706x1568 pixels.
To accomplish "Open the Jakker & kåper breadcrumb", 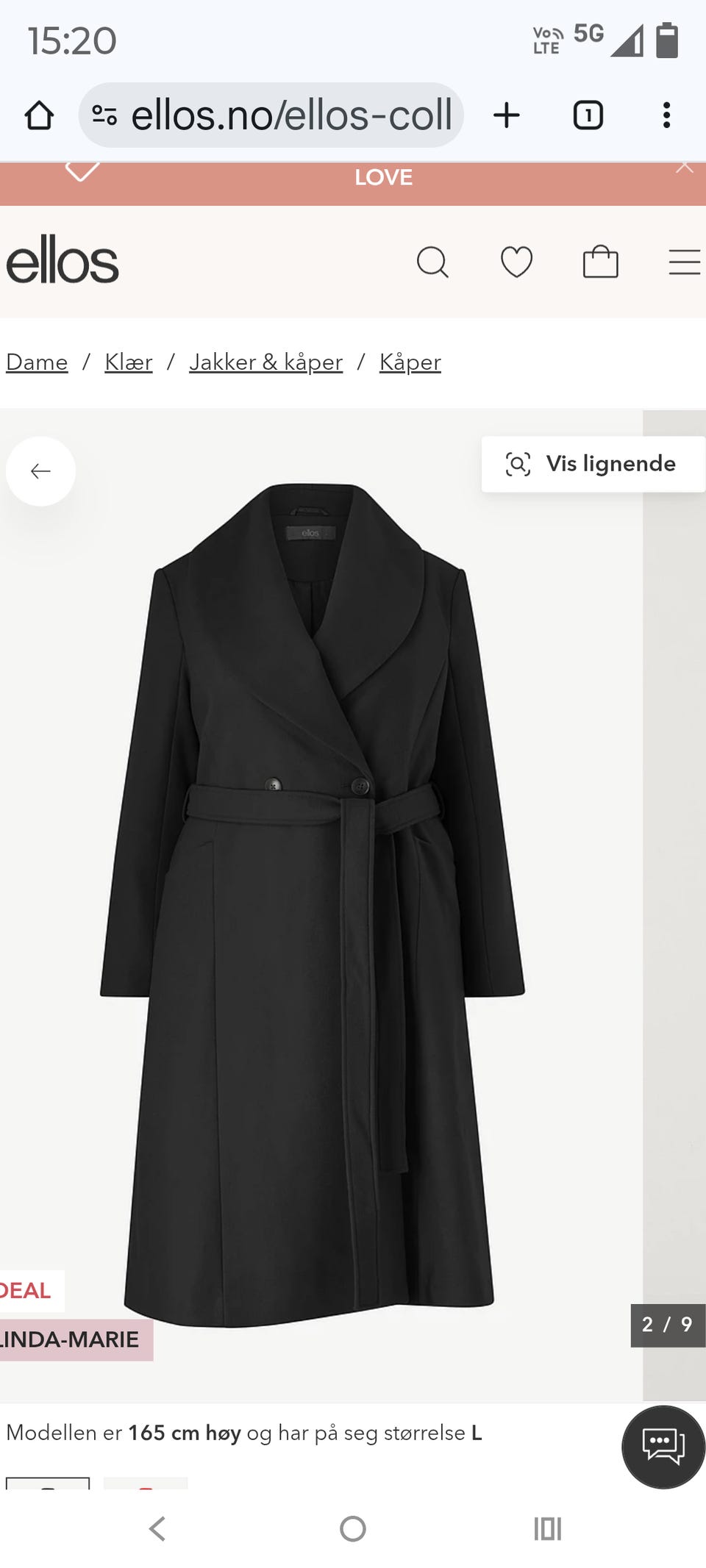I will (265, 362).
